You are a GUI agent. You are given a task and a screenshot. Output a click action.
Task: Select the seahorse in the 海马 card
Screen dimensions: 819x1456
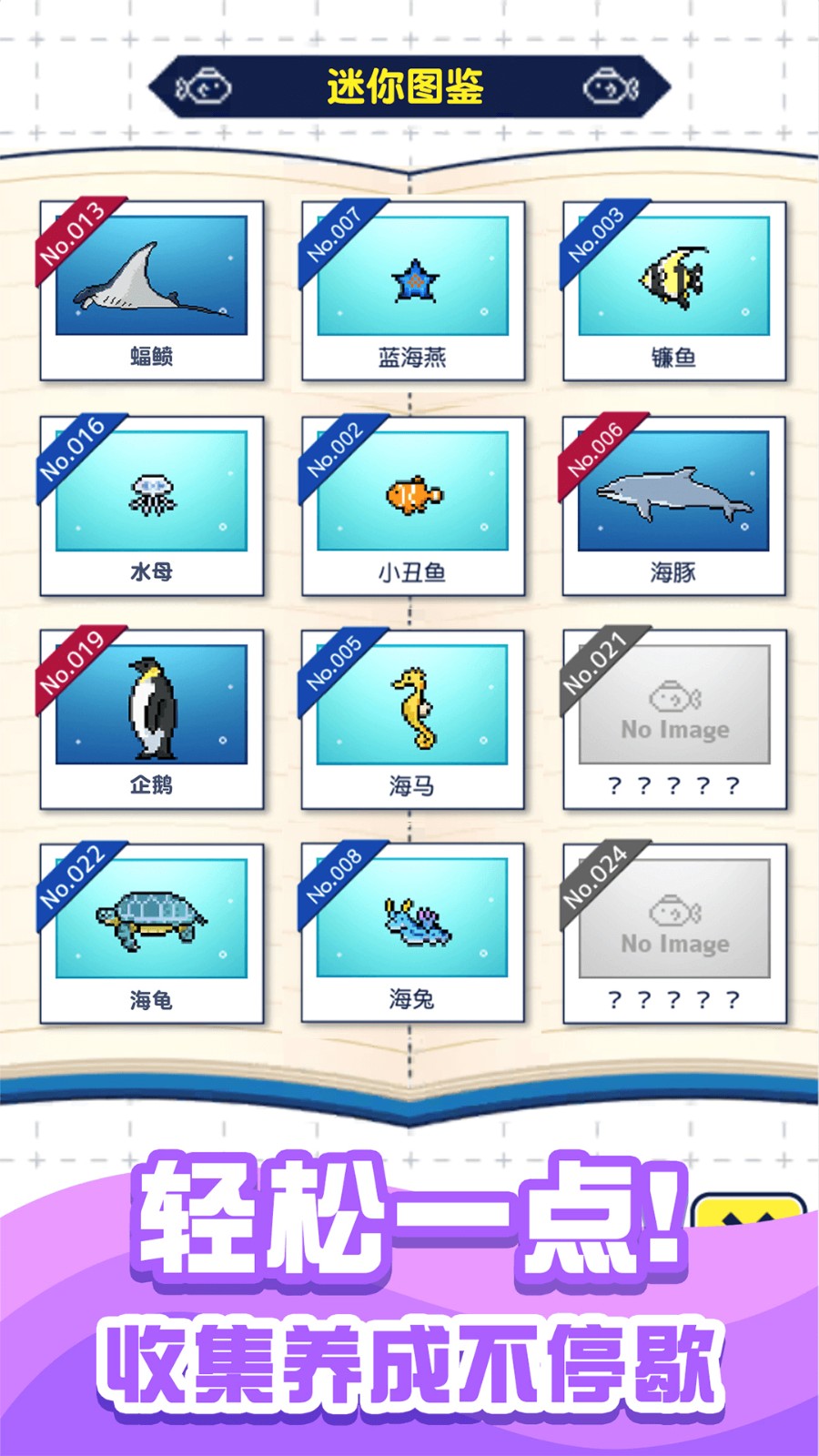tap(414, 705)
